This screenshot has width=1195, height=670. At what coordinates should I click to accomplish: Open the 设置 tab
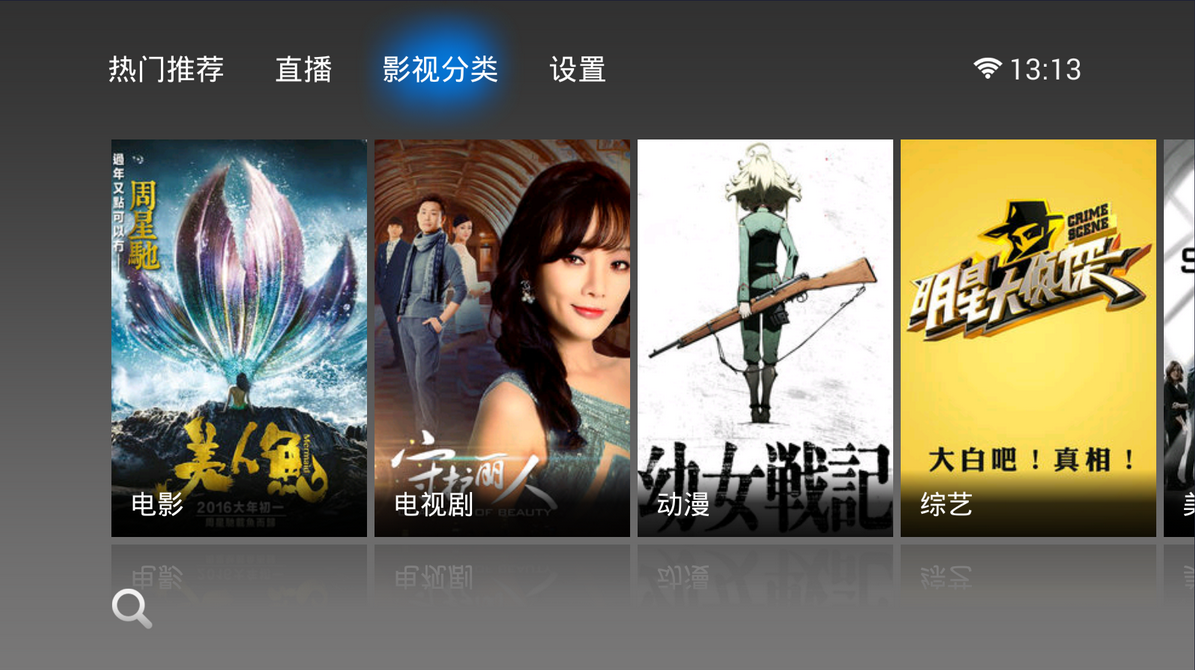pyautogui.click(x=577, y=70)
